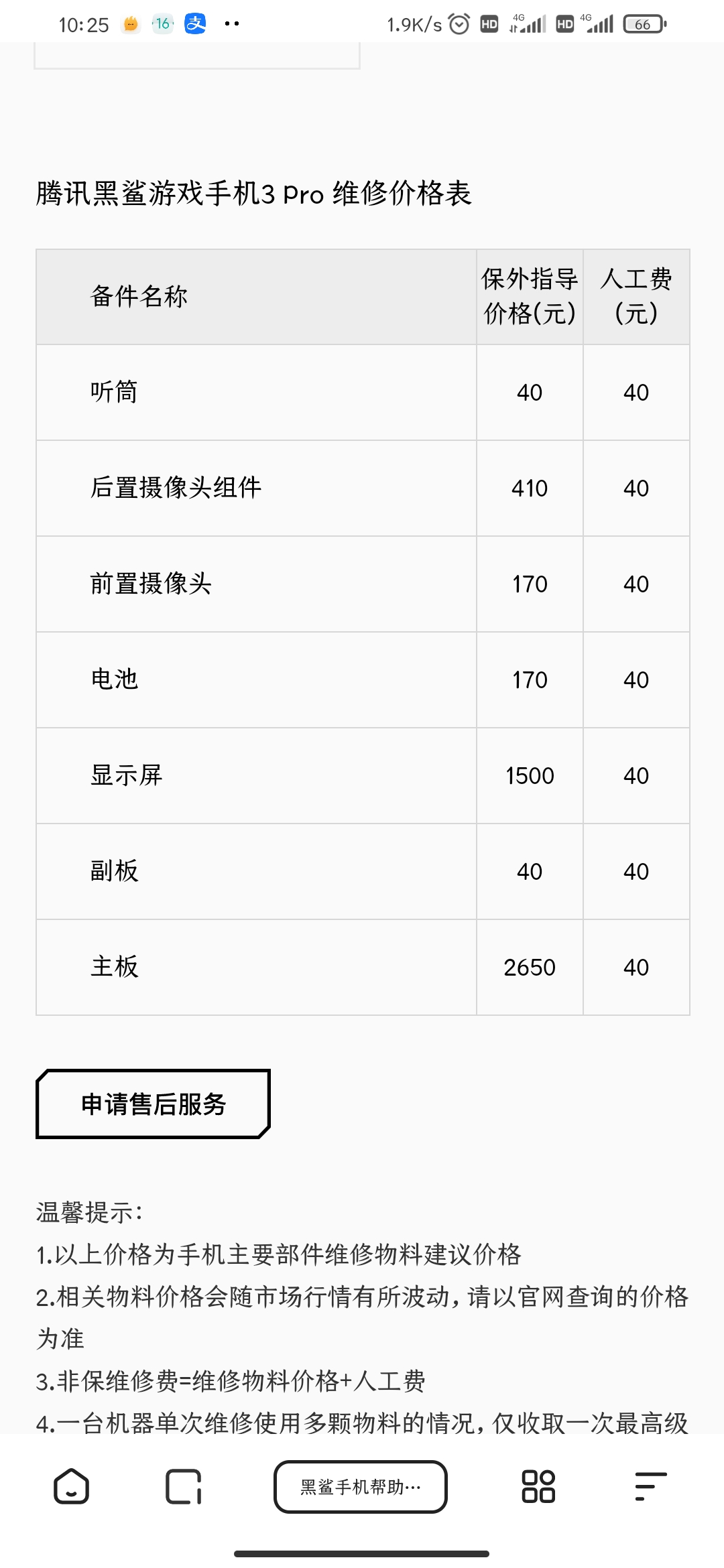Go to the browser home page

71,1486
